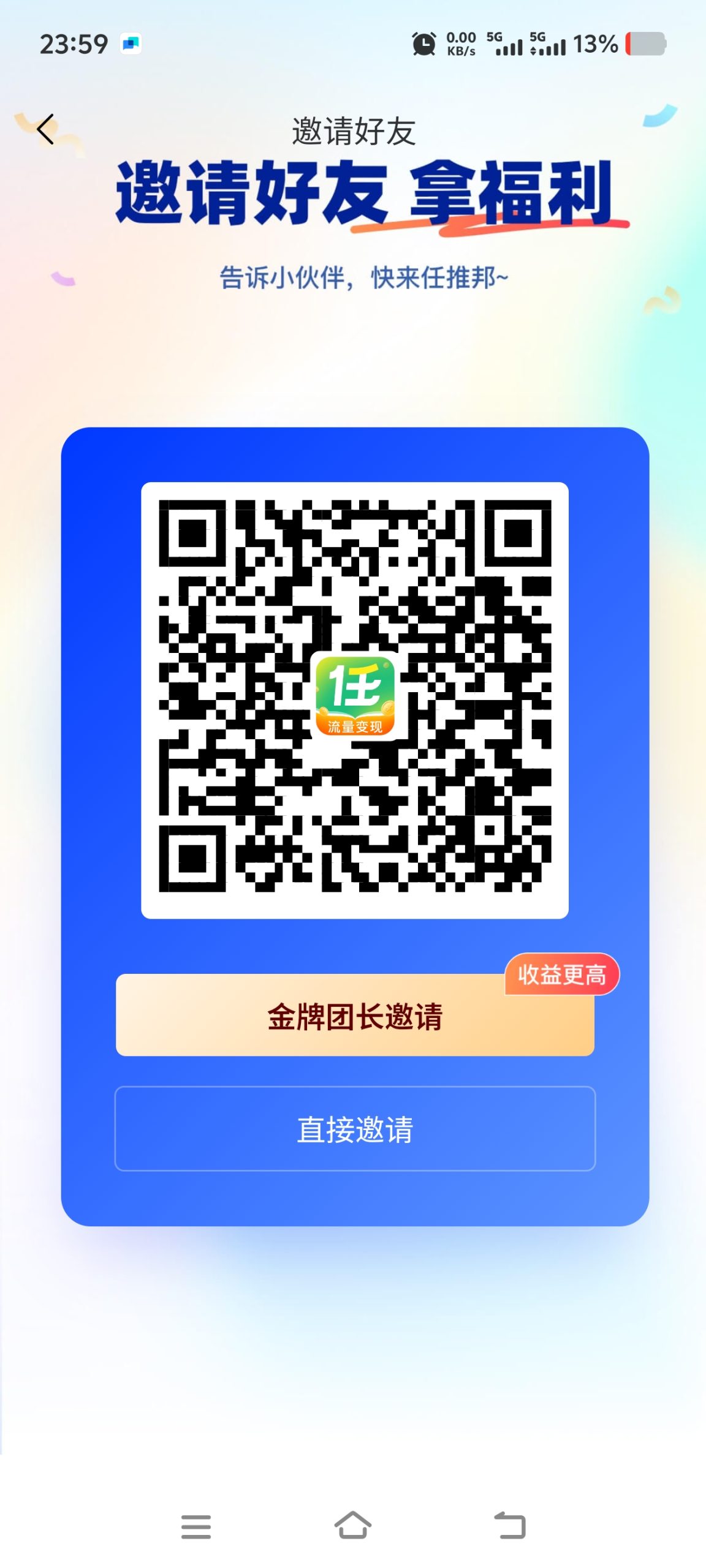Image resolution: width=706 pixels, height=1568 pixels.
Task: Tap the back arrow to exit invite page
Action: [x=46, y=130]
